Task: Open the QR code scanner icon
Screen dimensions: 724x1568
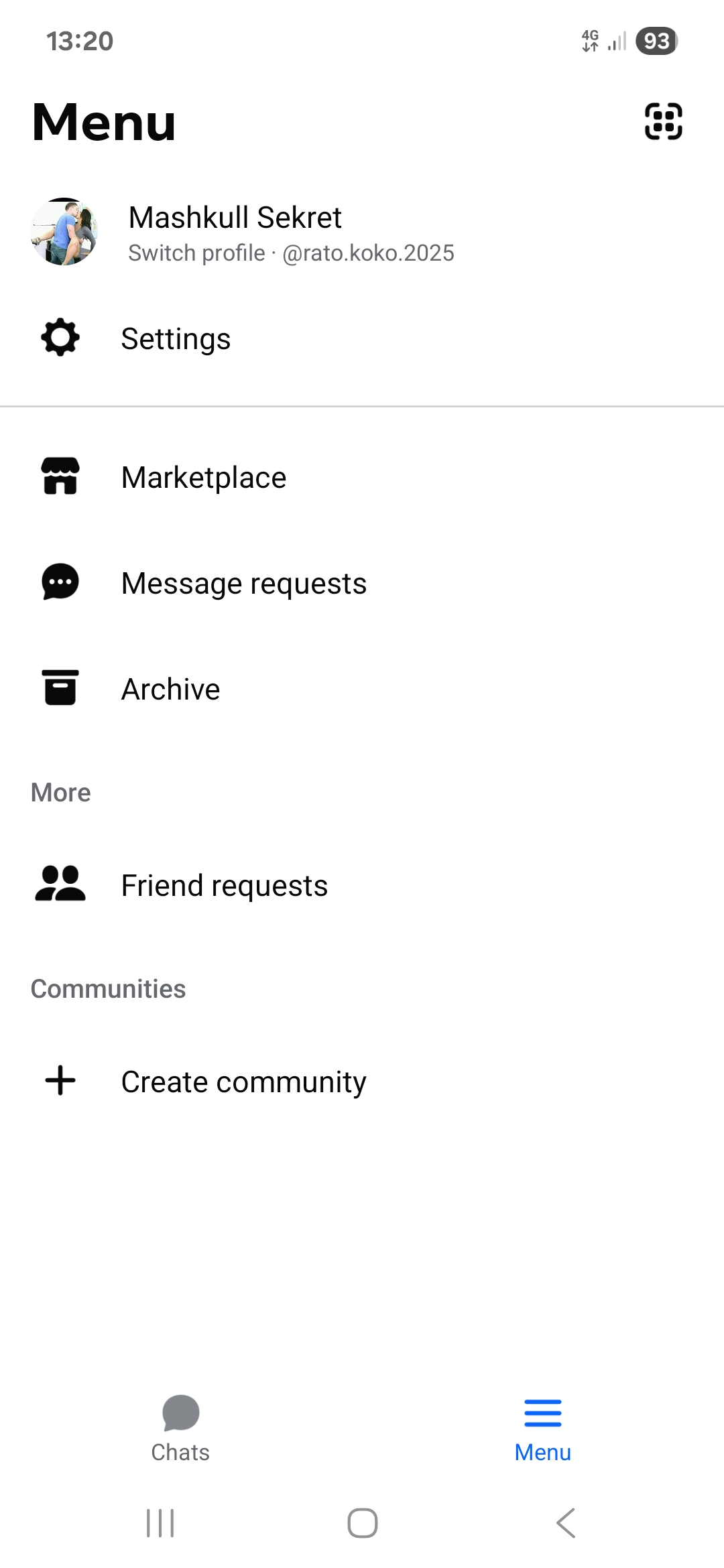Action: (x=663, y=121)
